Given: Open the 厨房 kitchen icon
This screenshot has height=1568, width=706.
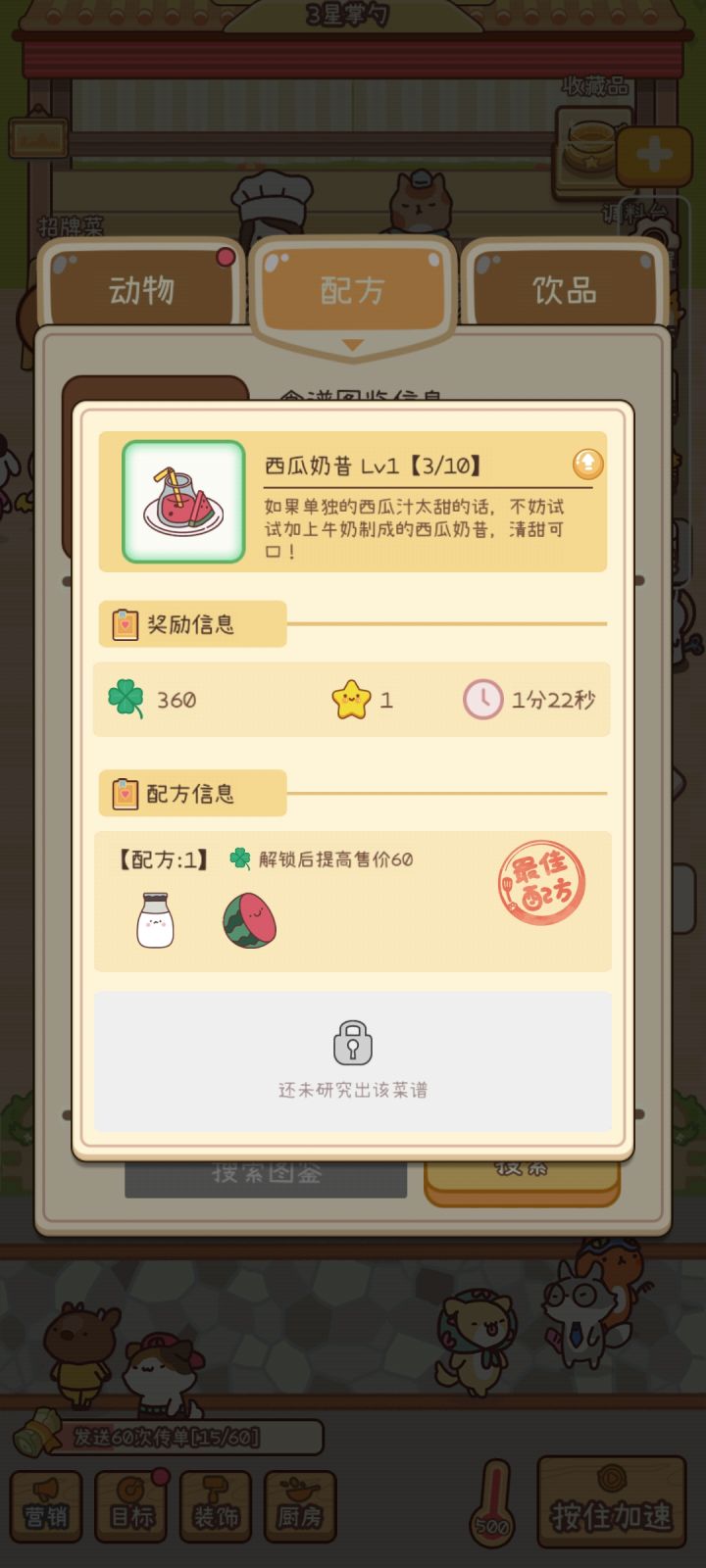Looking at the screenshot, I should [x=299, y=1504].
